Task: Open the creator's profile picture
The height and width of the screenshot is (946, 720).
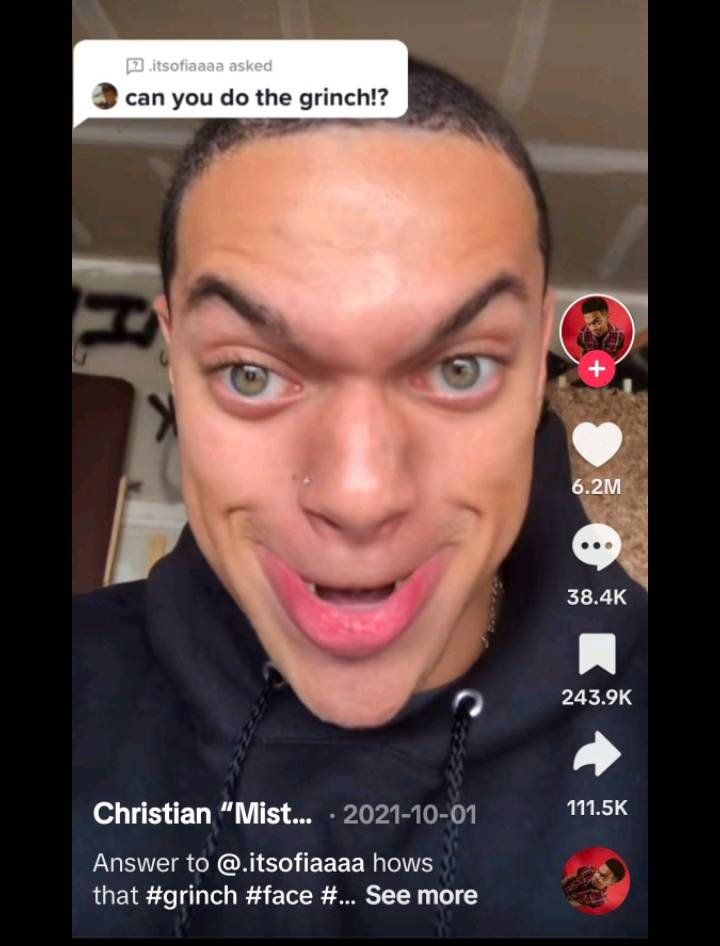Action: tap(597, 327)
